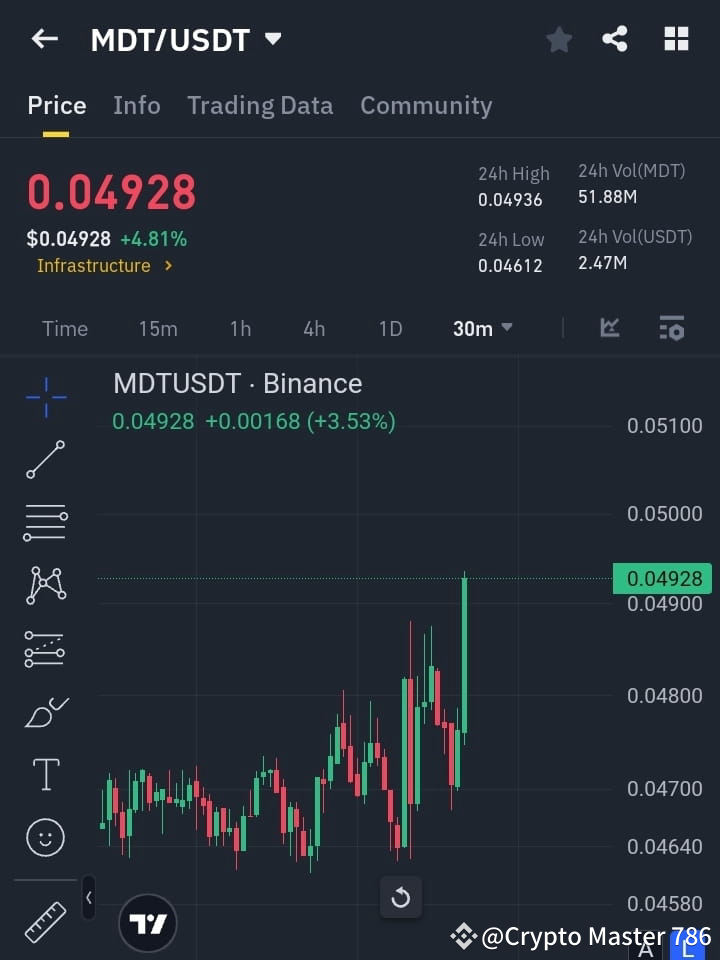Viewport: 720px width, 960px height.
Task: Tap the share icon at top right
Action: 615,39
